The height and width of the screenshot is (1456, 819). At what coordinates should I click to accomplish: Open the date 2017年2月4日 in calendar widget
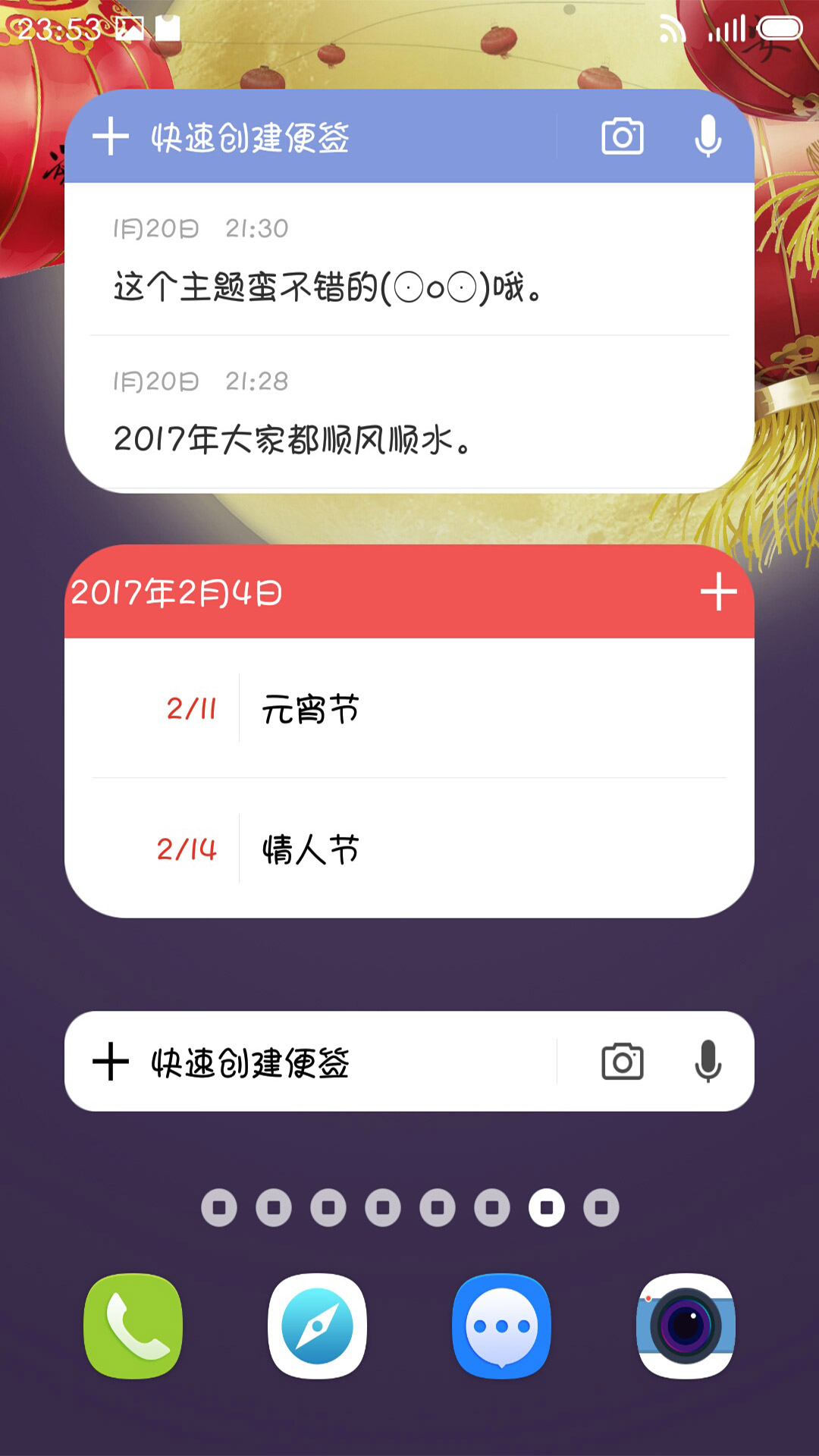click(x=176, y=592)
